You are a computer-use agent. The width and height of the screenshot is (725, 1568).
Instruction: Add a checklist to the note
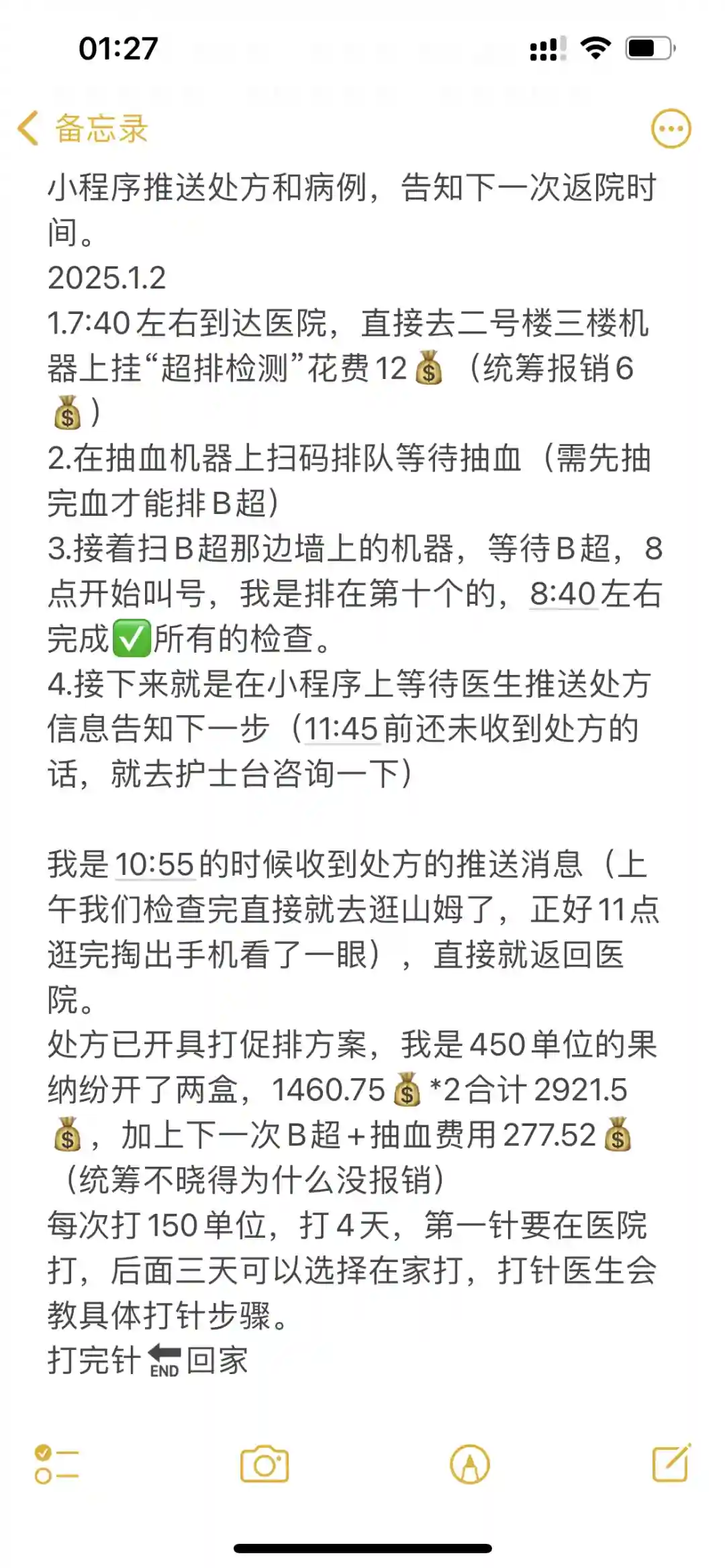pos(56,1464)
